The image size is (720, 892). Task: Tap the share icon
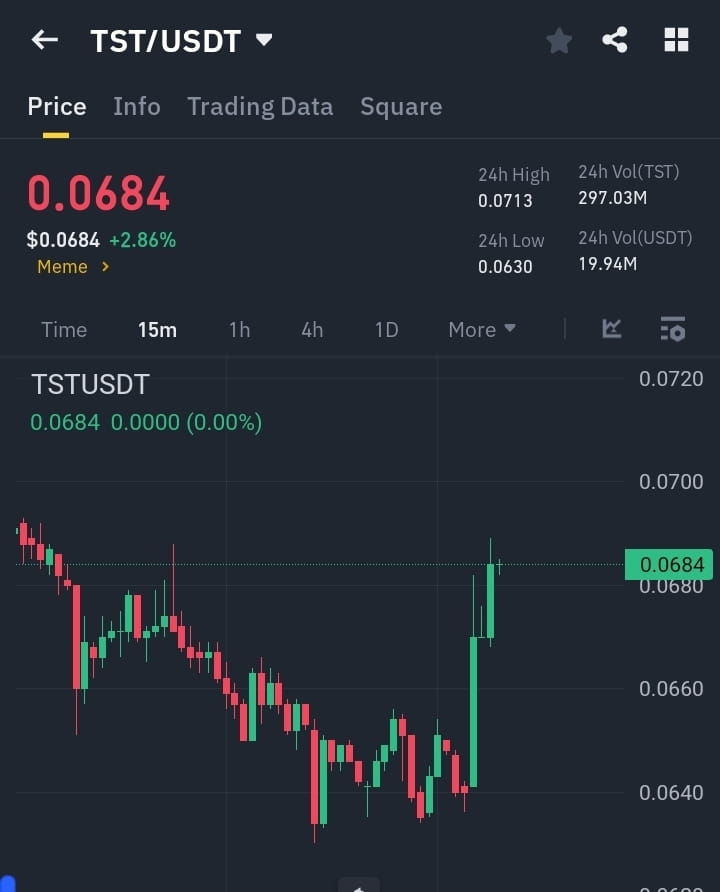(614, 40)
